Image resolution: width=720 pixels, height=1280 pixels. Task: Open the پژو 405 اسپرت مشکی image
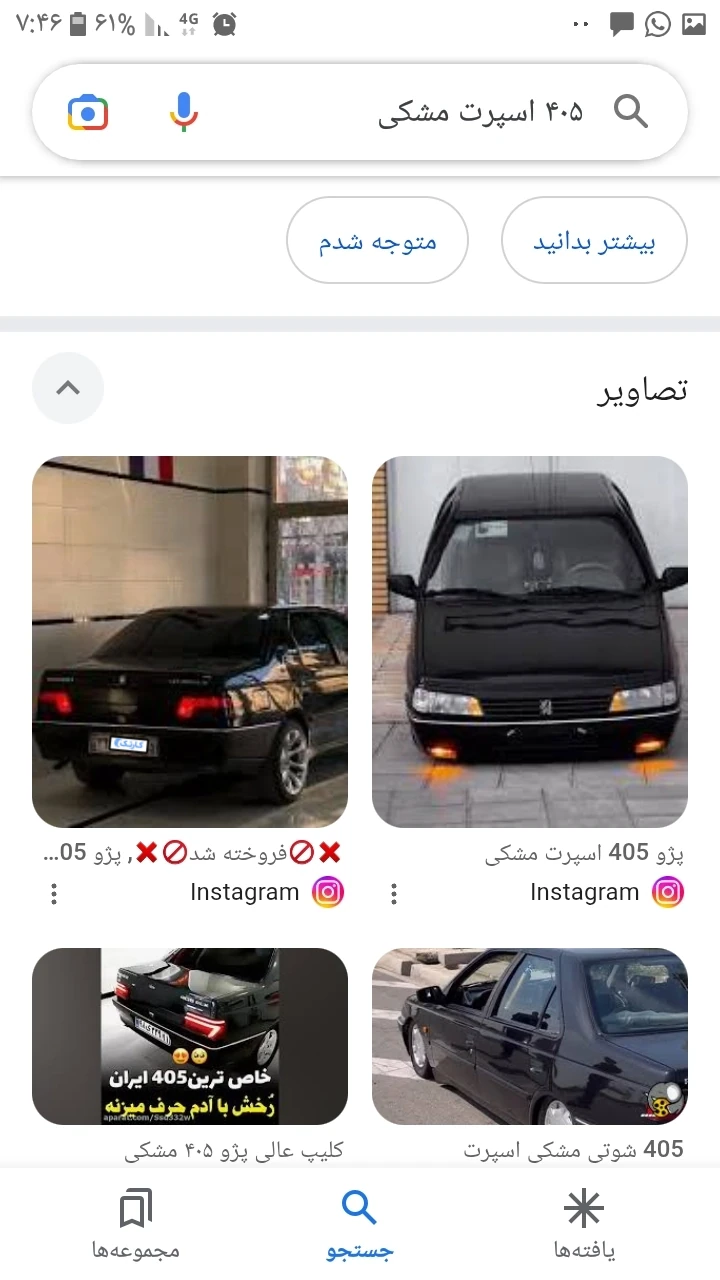coord(530,641)
